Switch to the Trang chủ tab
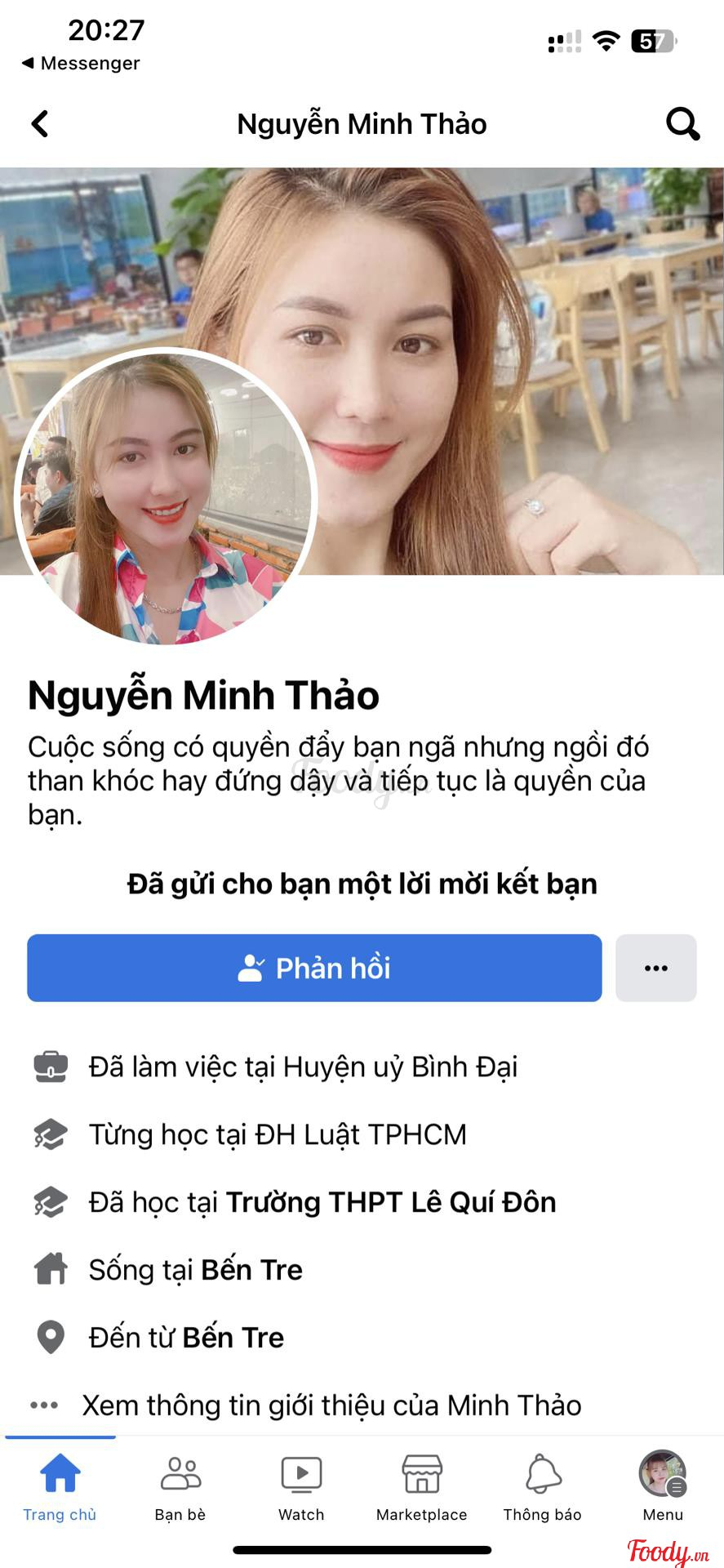Screen dimensions: 724x1568 tap(60, 1488)
